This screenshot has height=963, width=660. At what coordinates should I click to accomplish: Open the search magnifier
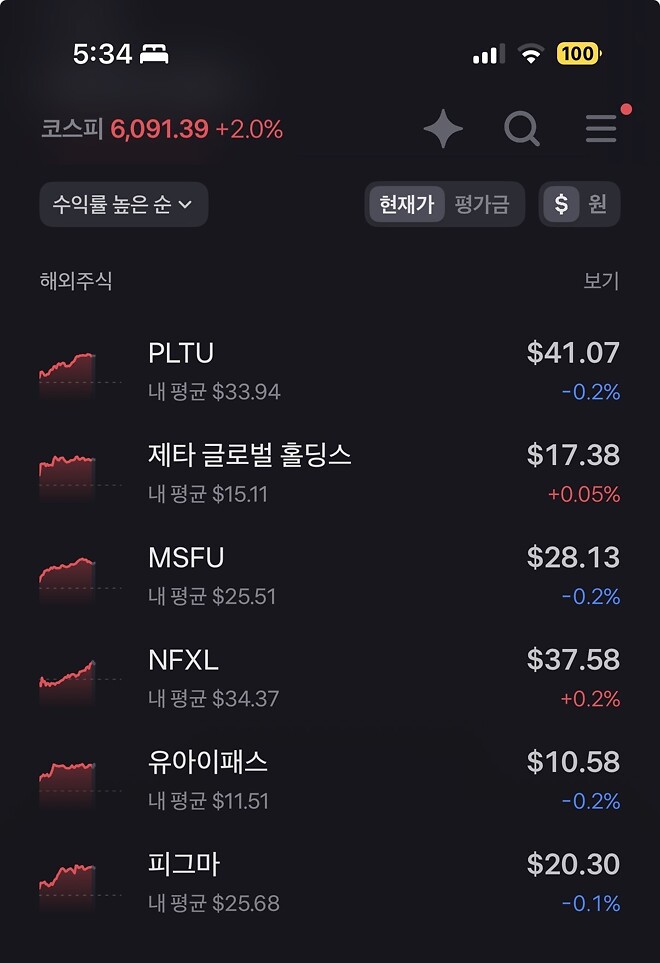coord(521,129)
